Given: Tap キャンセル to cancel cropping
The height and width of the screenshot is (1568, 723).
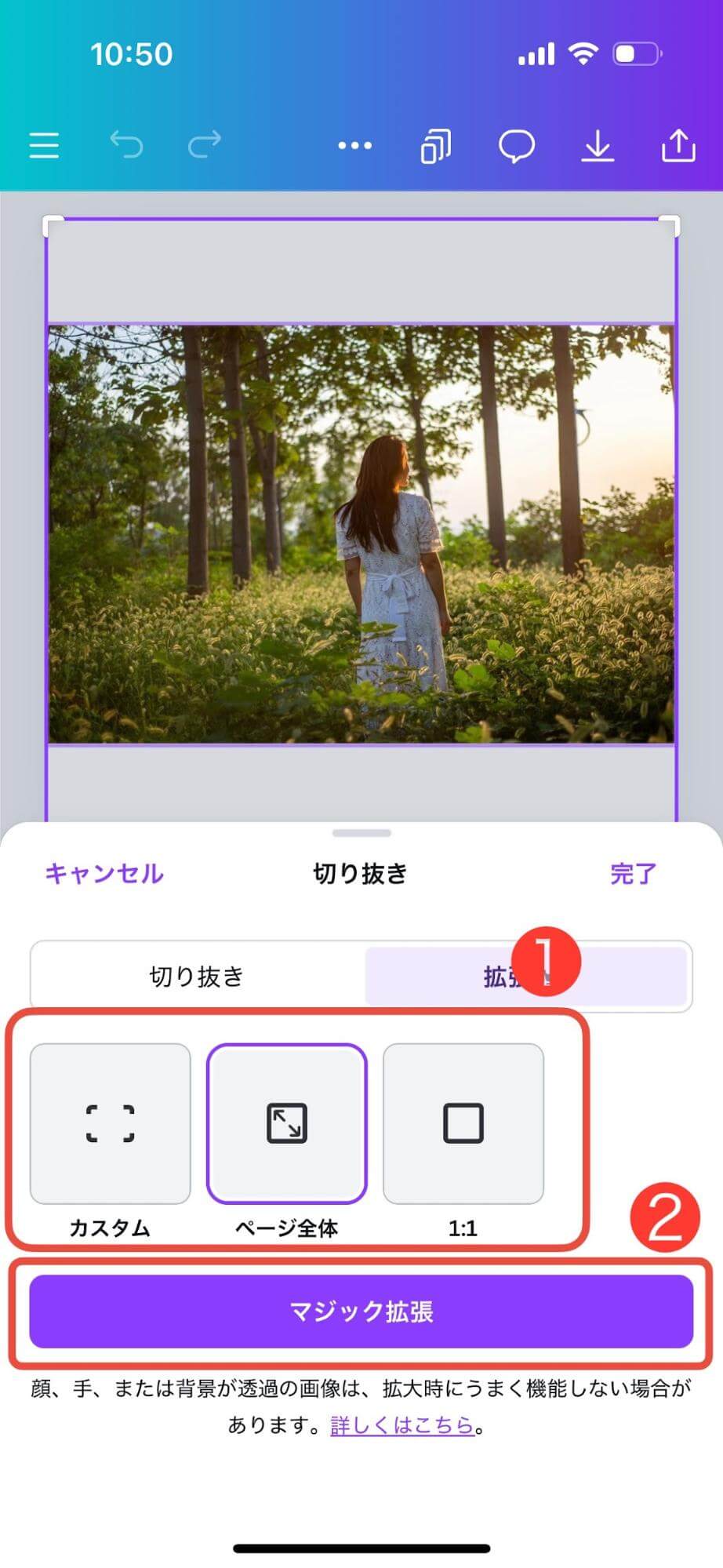Looking at the screenshot, I should coord(104,873).
